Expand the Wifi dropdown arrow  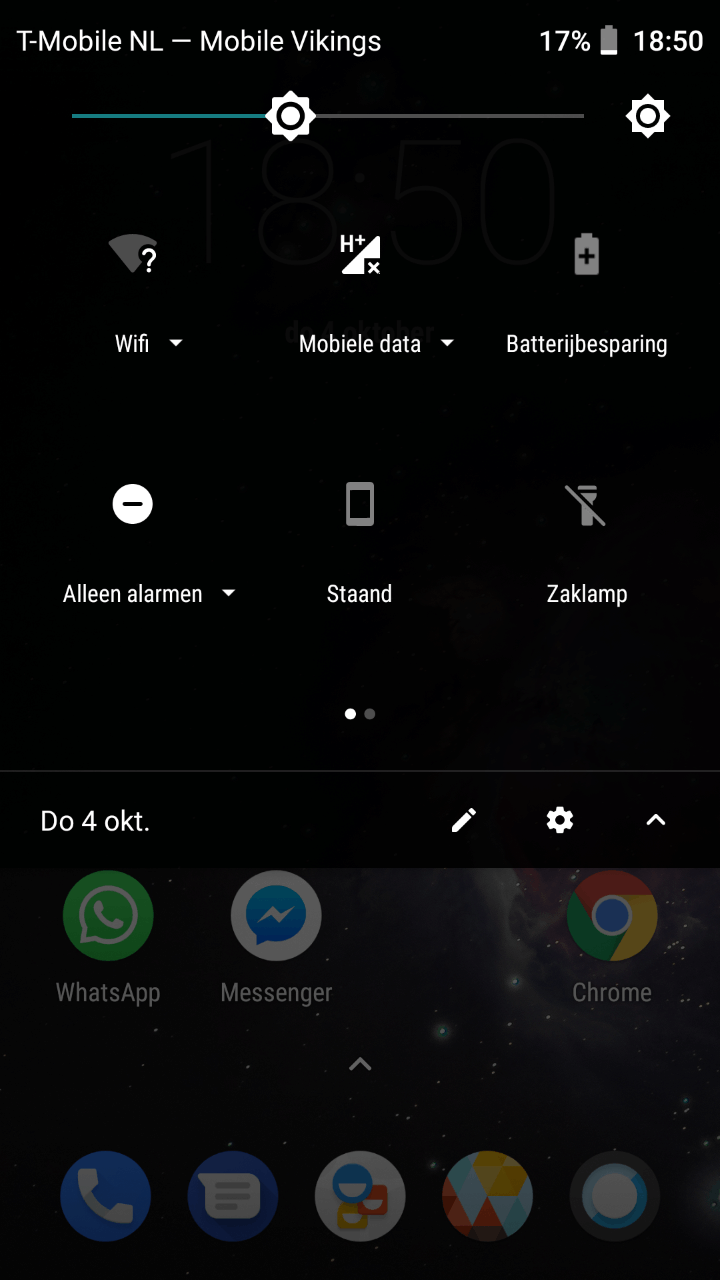(x=176, y=343)
